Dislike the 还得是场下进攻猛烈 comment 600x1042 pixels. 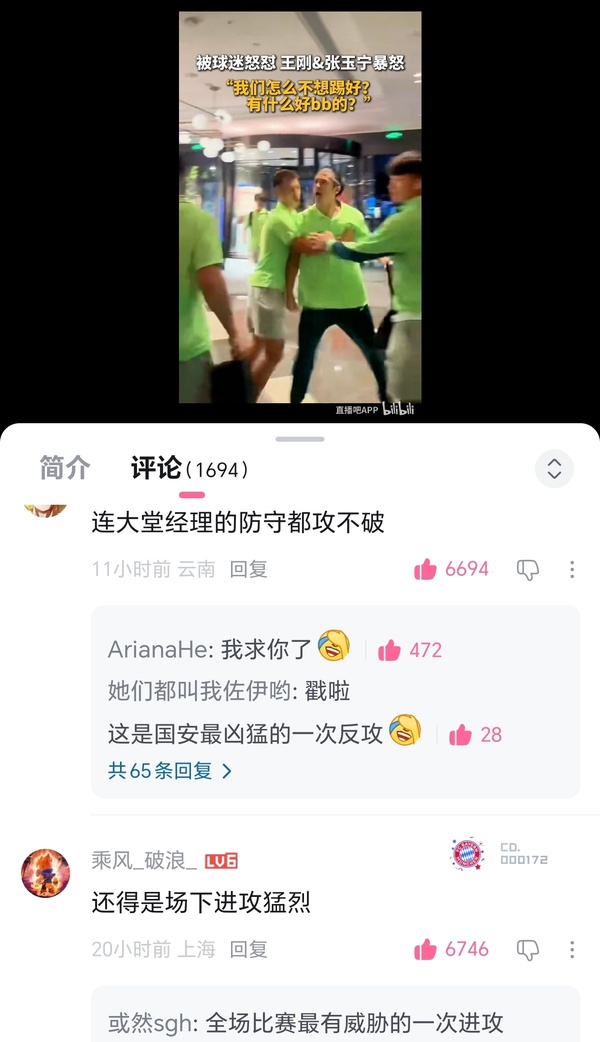point(527,949)
